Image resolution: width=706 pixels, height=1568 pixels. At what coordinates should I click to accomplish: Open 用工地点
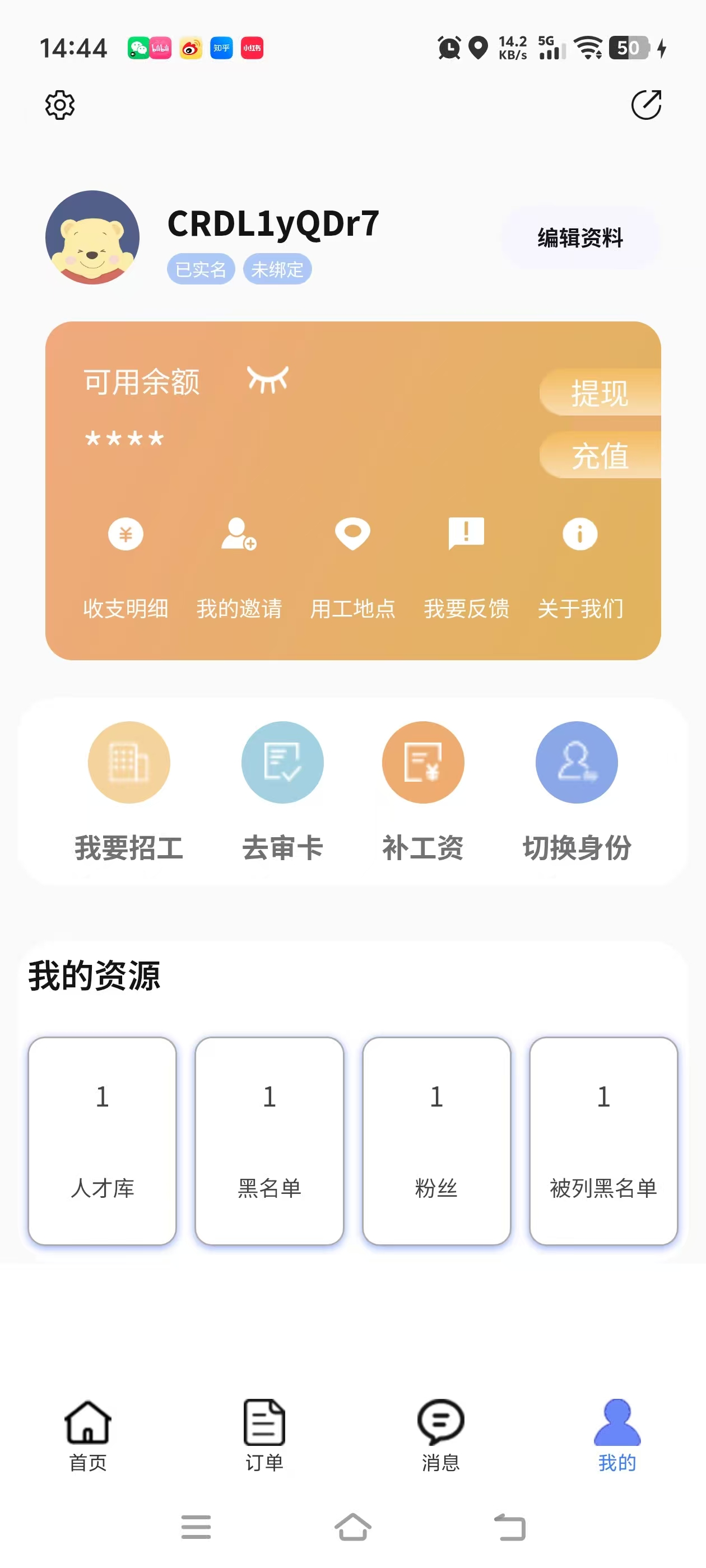tap(352, 567)
